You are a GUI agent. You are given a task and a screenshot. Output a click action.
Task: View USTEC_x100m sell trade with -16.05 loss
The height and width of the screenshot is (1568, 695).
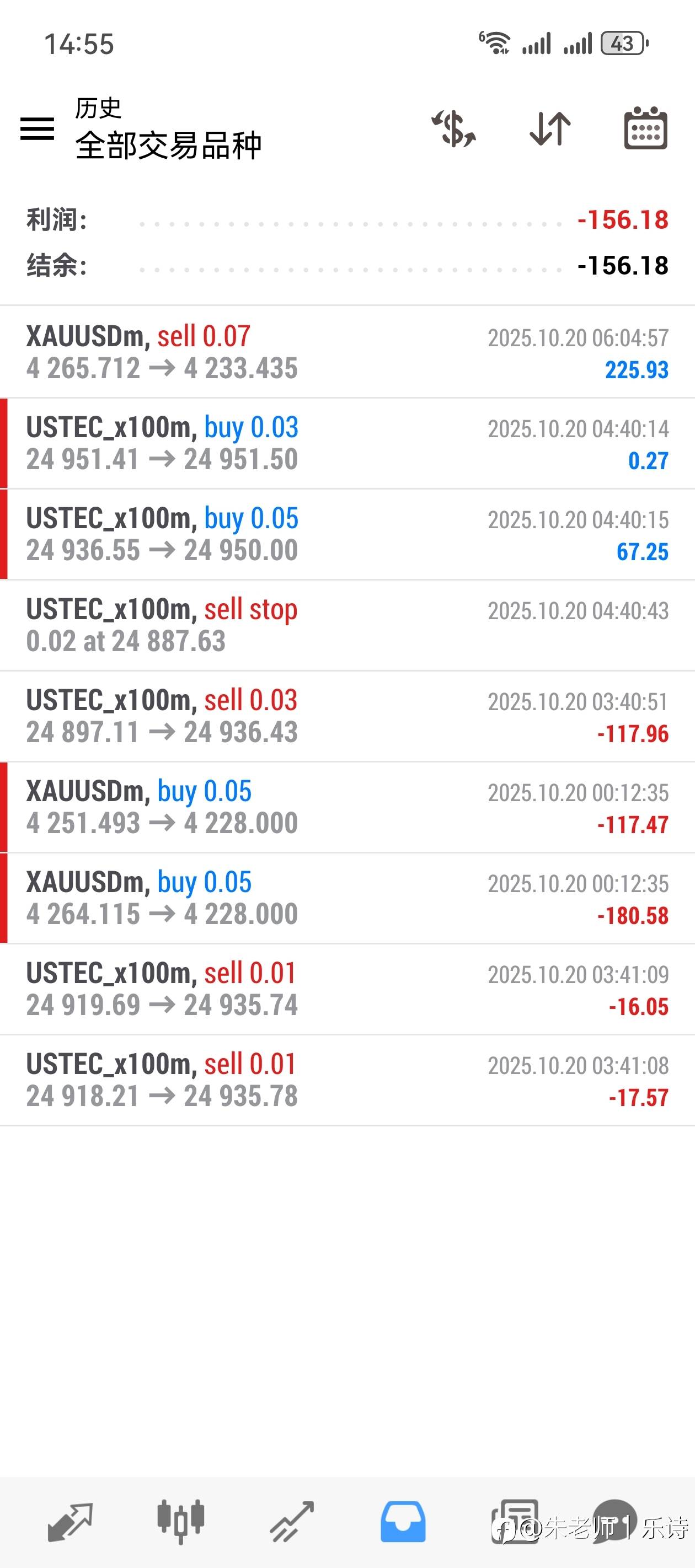(347, 989)
